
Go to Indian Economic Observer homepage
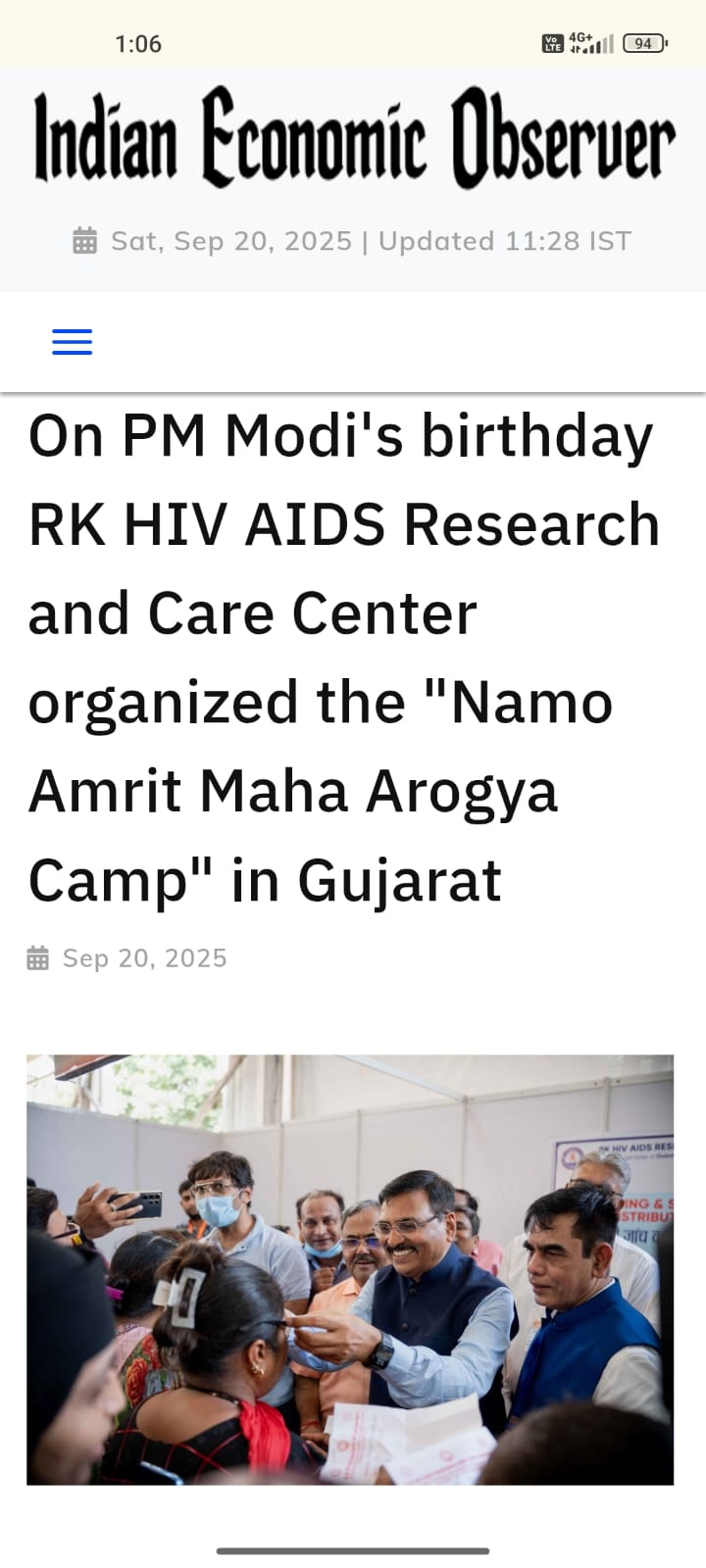pos(353,137)
